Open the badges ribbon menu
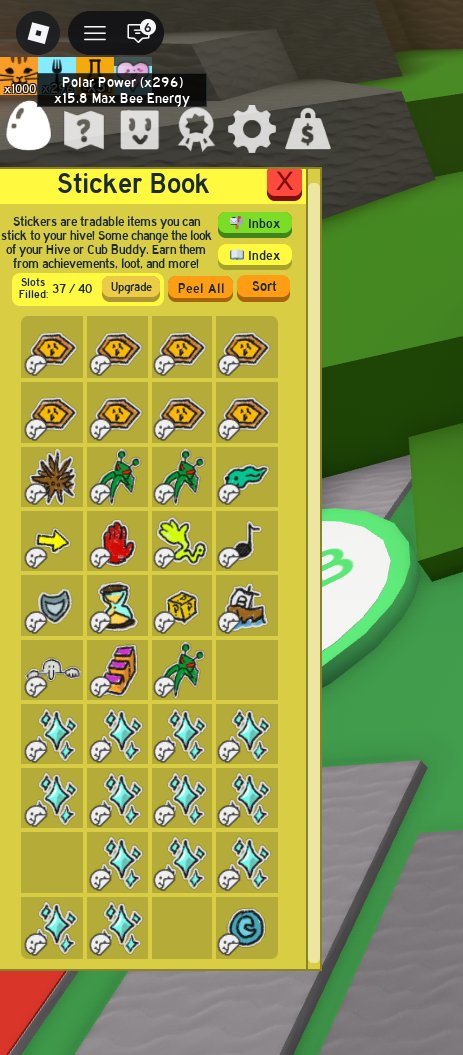463x1055 pixels. click(x=196, y=129)
